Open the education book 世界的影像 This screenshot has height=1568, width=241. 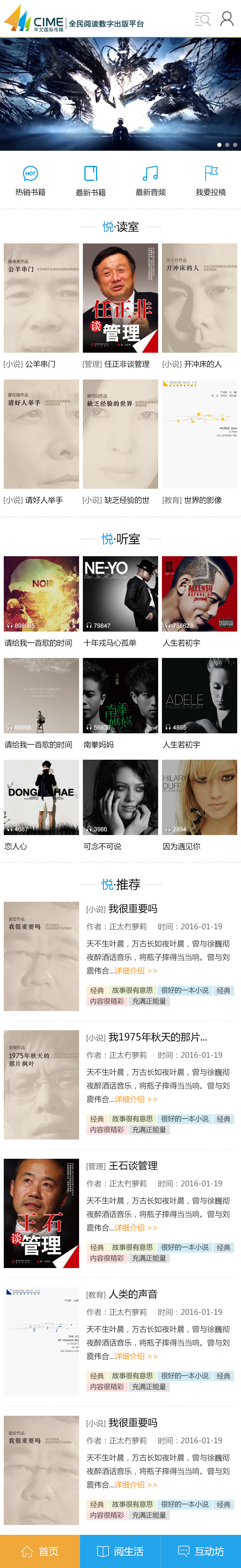pyautogui.click(x=200, y=434)
